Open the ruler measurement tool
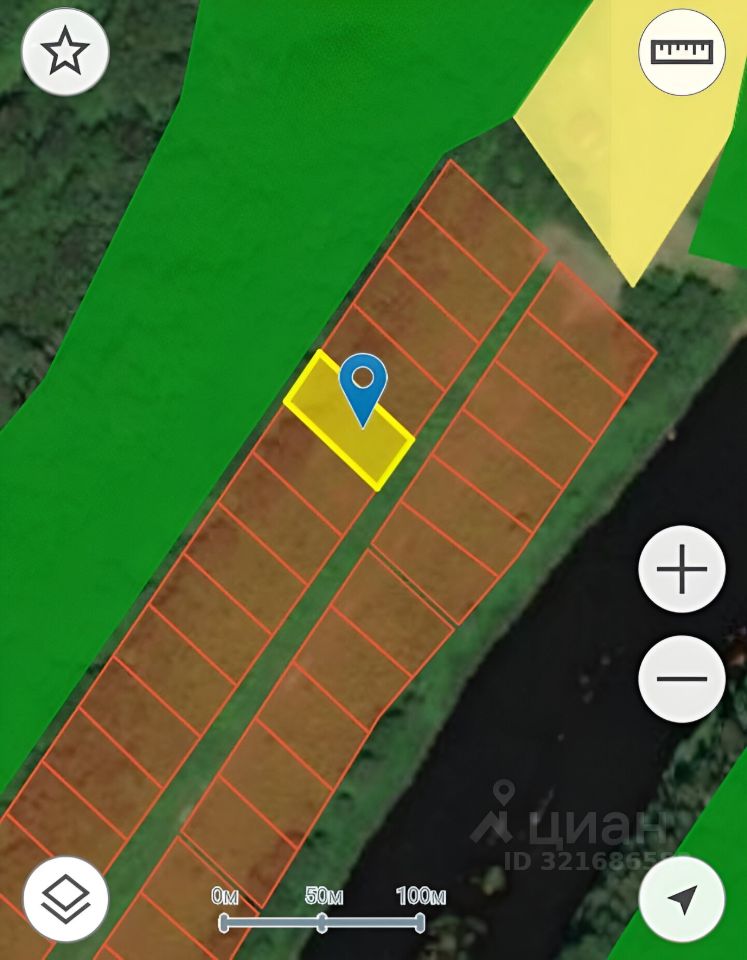 pos(682,52)
